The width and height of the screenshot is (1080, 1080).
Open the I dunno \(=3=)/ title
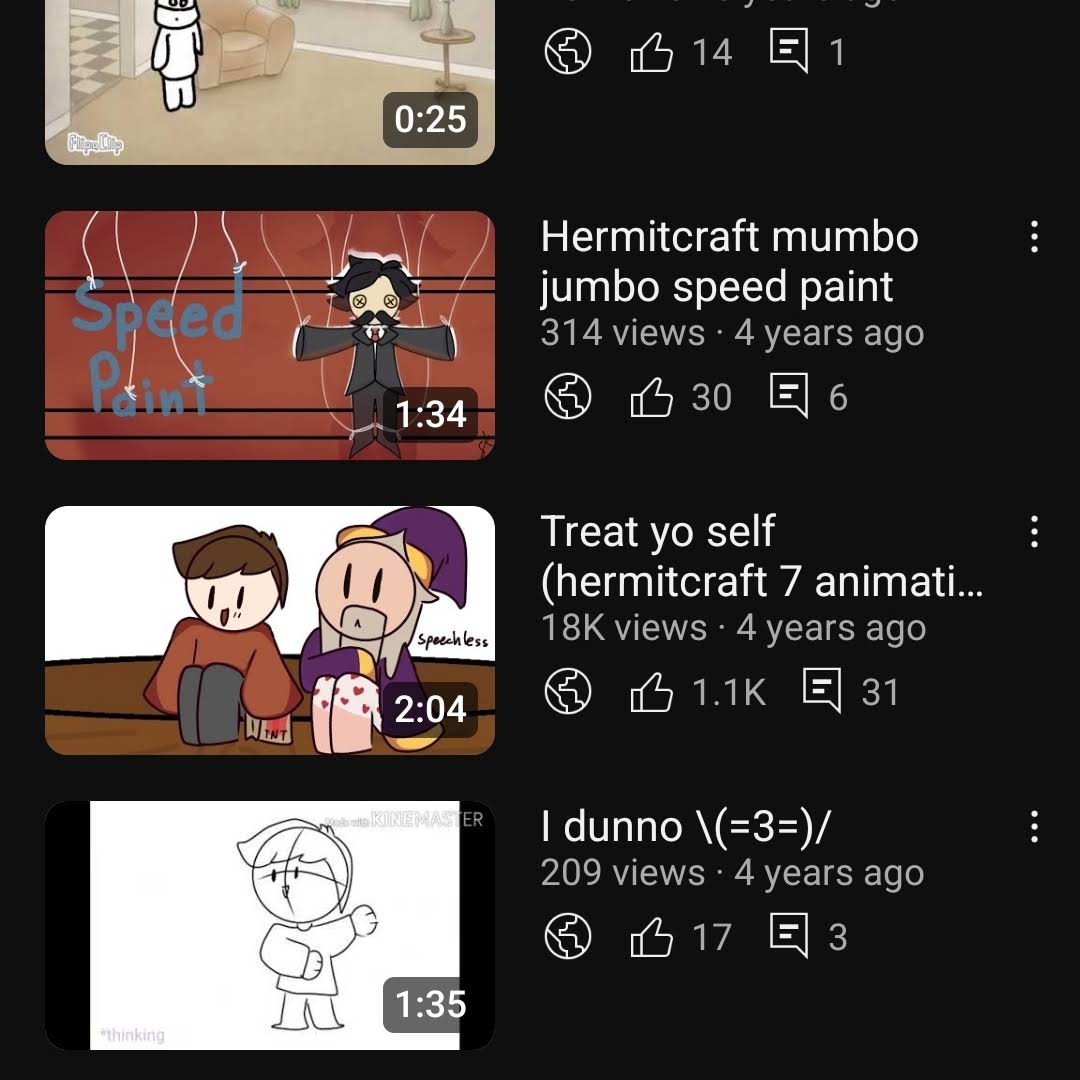tap(686, 827)
